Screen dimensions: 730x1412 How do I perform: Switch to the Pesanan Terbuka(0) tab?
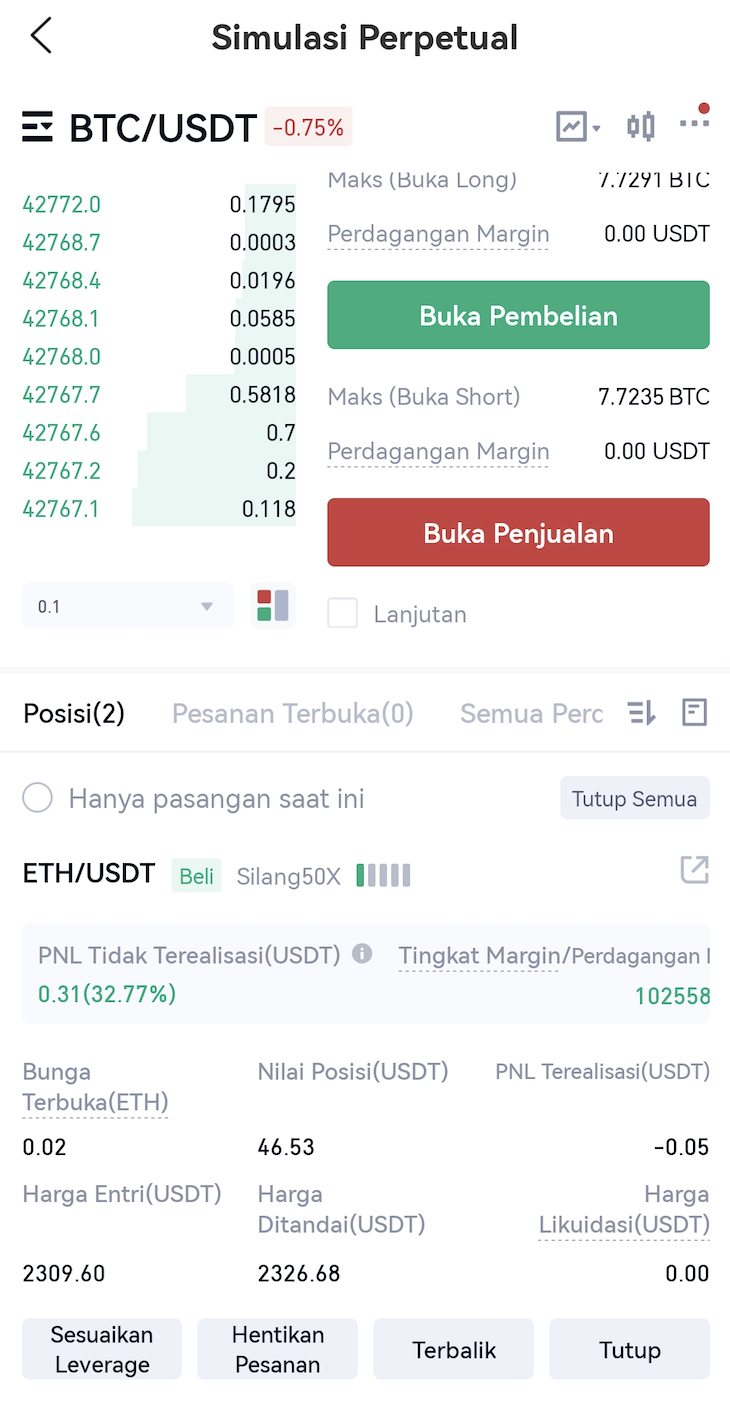292,713
